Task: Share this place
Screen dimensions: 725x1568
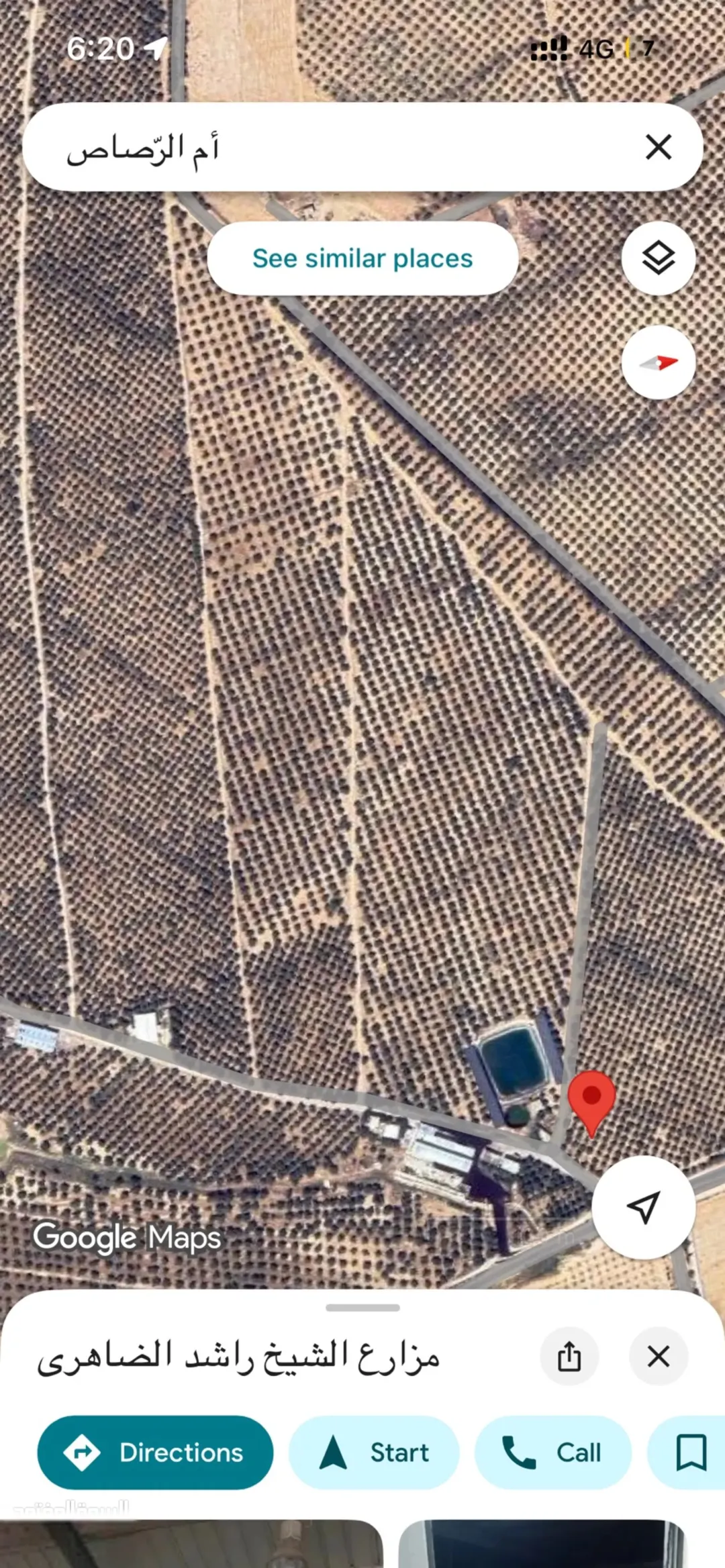Action: [x=569, y=1356]
